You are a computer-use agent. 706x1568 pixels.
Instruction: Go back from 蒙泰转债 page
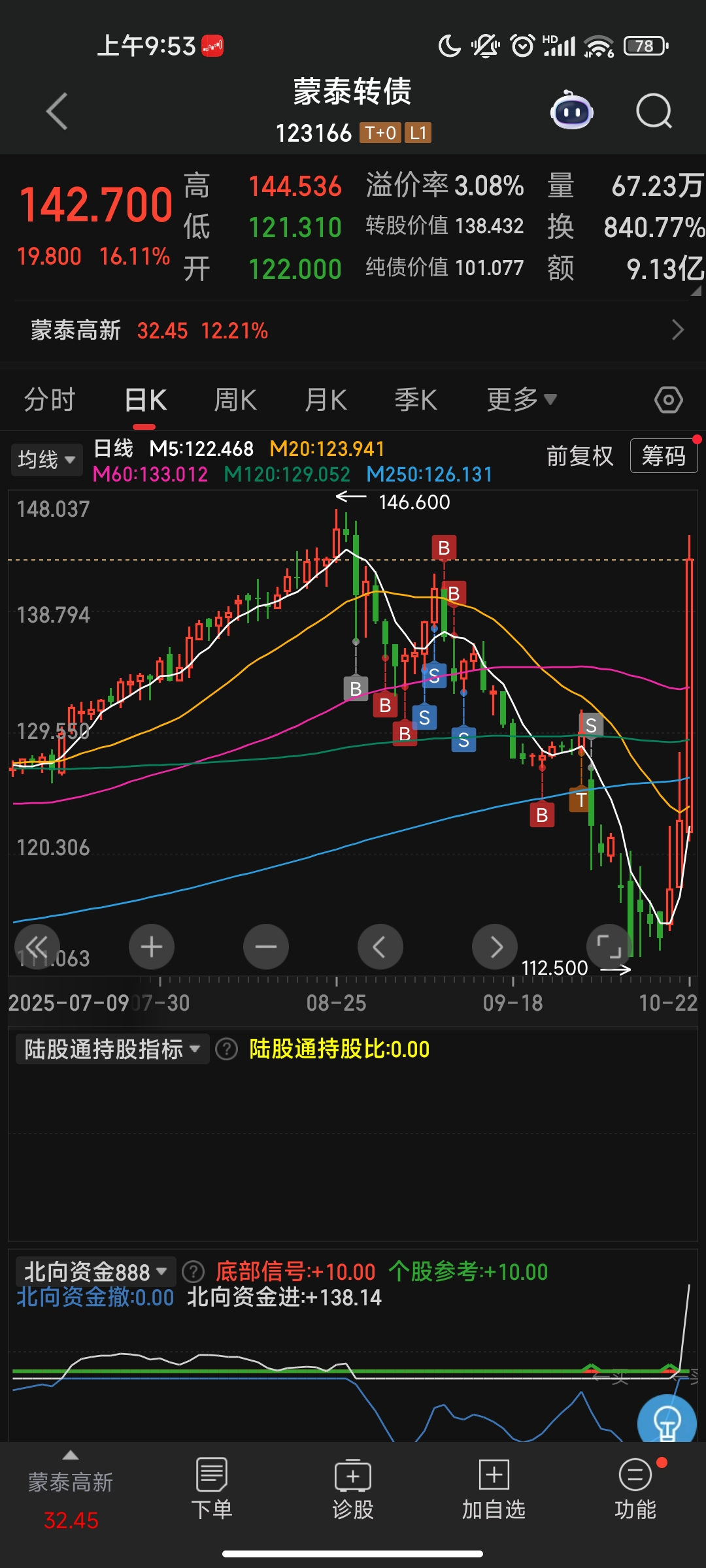[57, 111]
